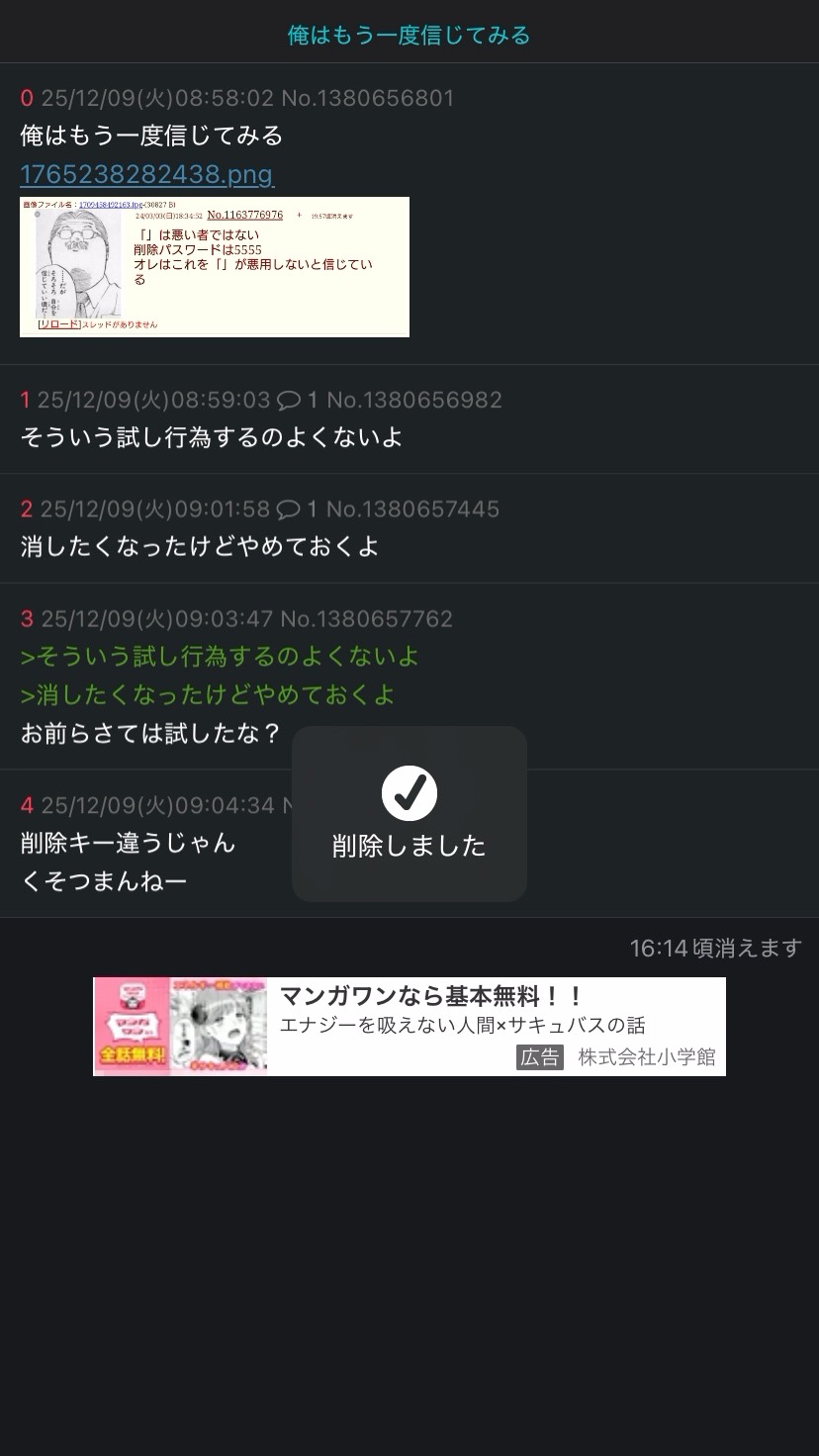
Task: View replies to post No.1380656982
Action: click(298, 400)
